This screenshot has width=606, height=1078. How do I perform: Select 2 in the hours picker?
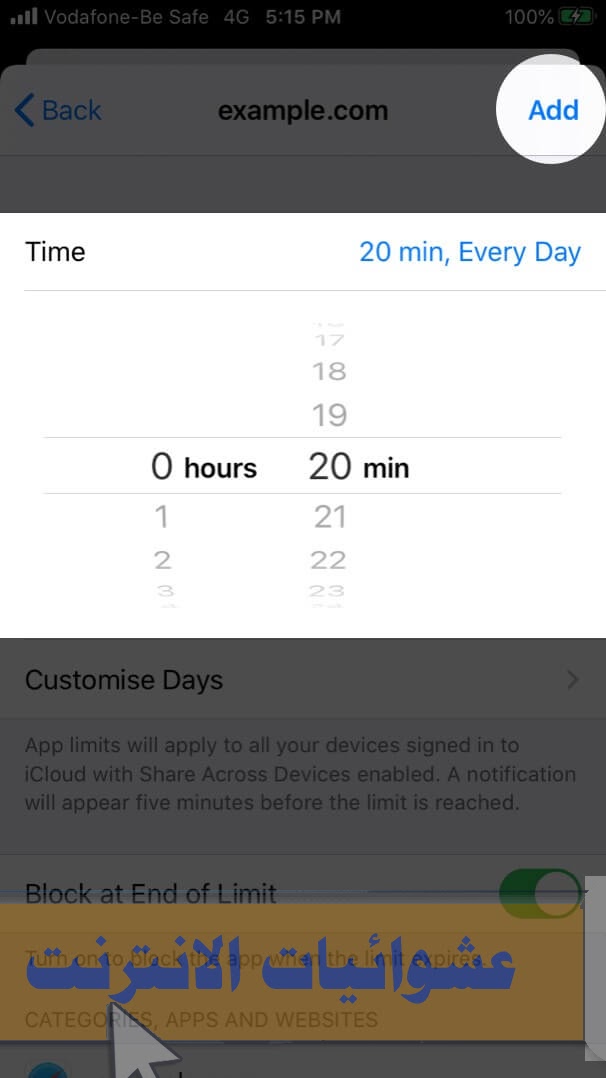162,560
